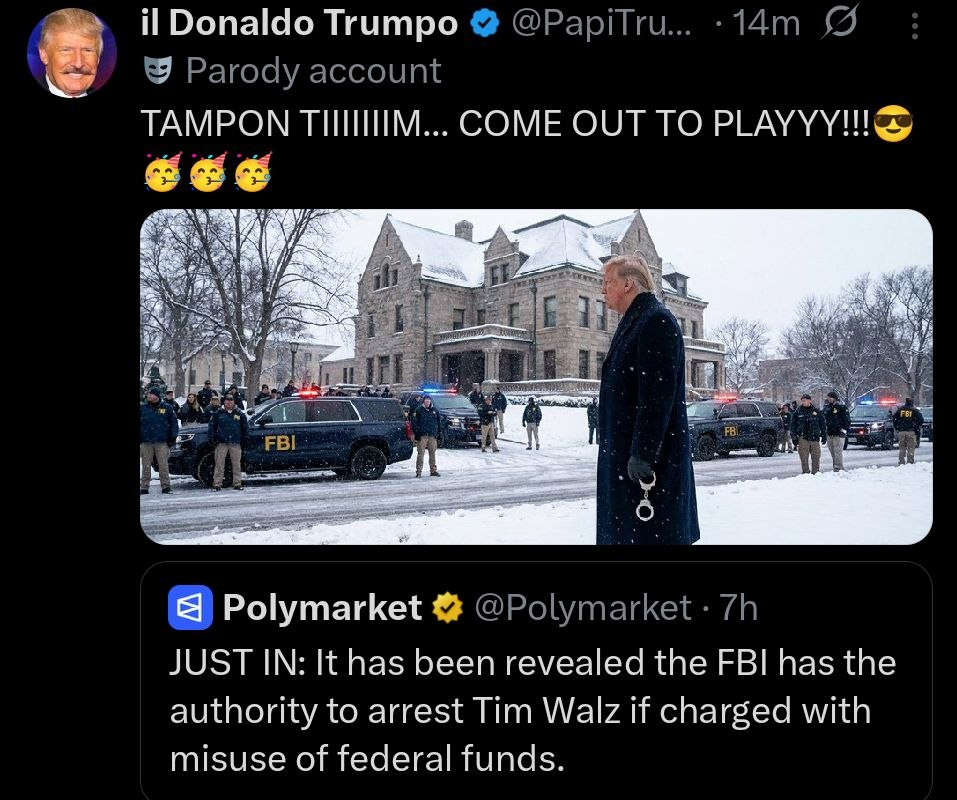View the snowy FBI photo full screen
The width and height of the screenshot is (957, 800).
[536, 376]
